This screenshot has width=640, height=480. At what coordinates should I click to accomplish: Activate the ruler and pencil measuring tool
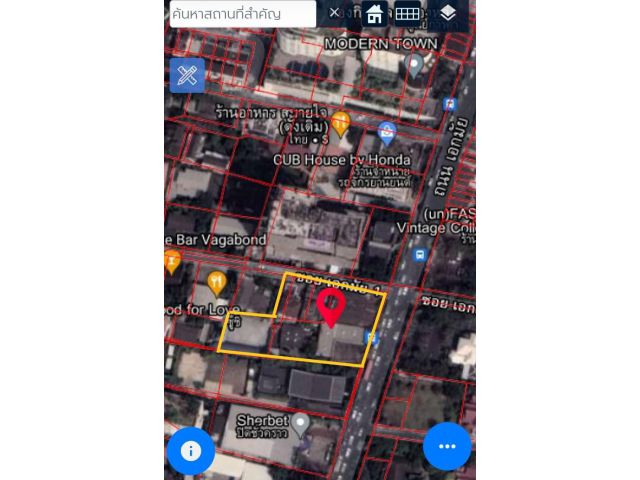pos(187,75)
